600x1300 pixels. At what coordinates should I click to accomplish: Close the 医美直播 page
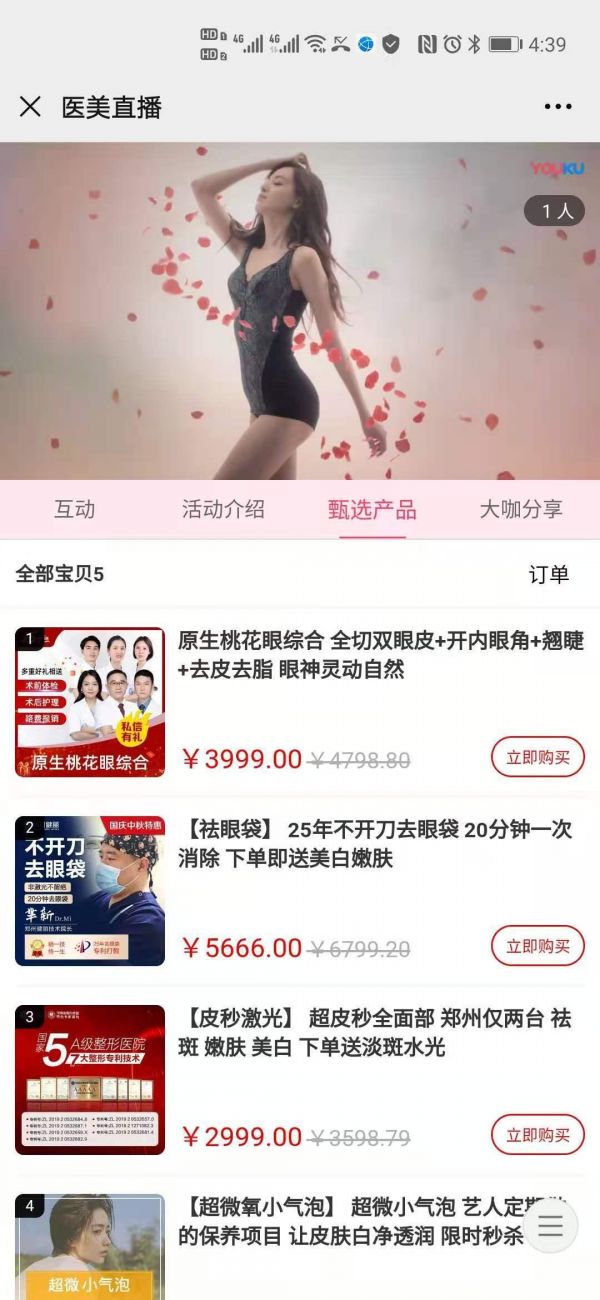pos(30,107)
